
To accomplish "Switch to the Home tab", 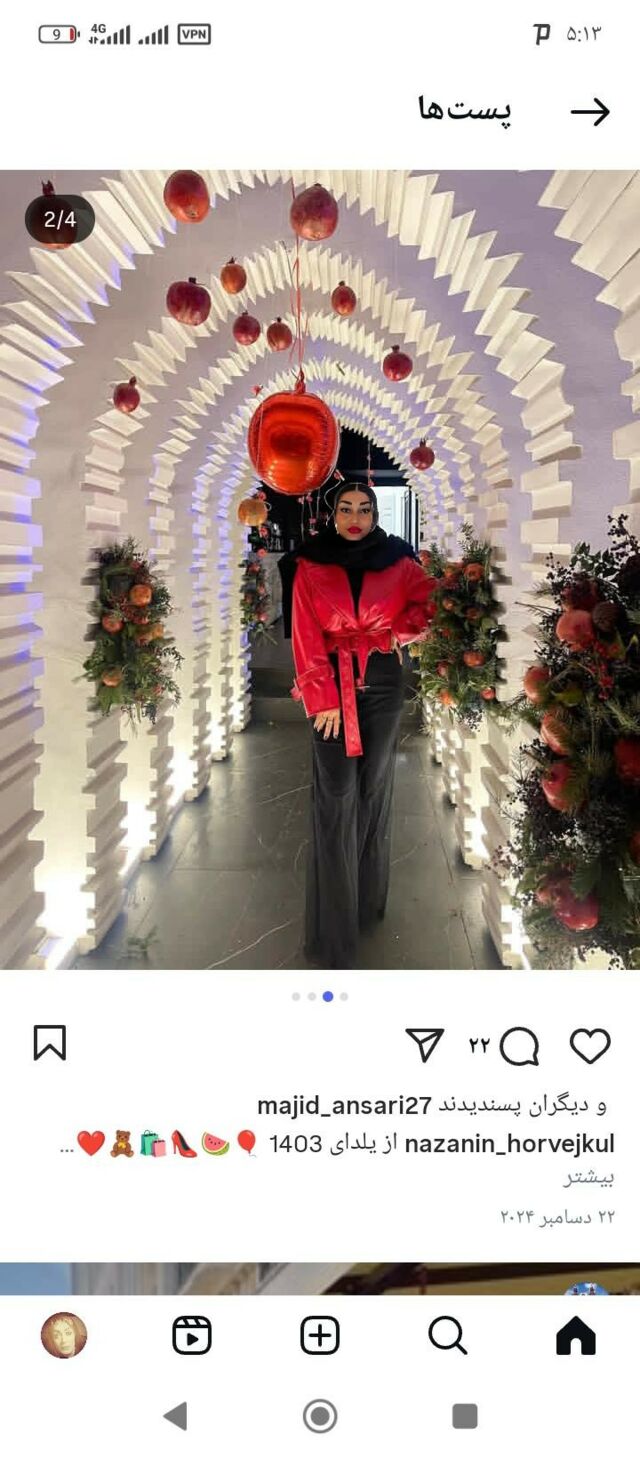I will 575,1335.
